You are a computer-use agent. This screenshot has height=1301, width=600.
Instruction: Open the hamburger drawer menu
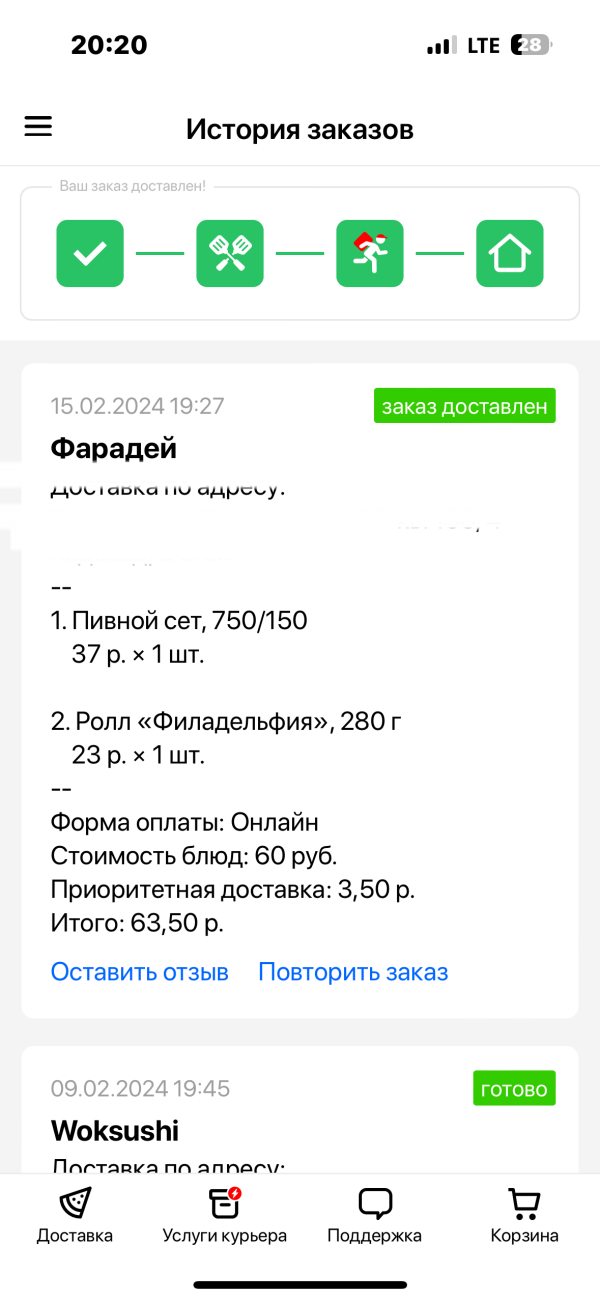[38, 127]
